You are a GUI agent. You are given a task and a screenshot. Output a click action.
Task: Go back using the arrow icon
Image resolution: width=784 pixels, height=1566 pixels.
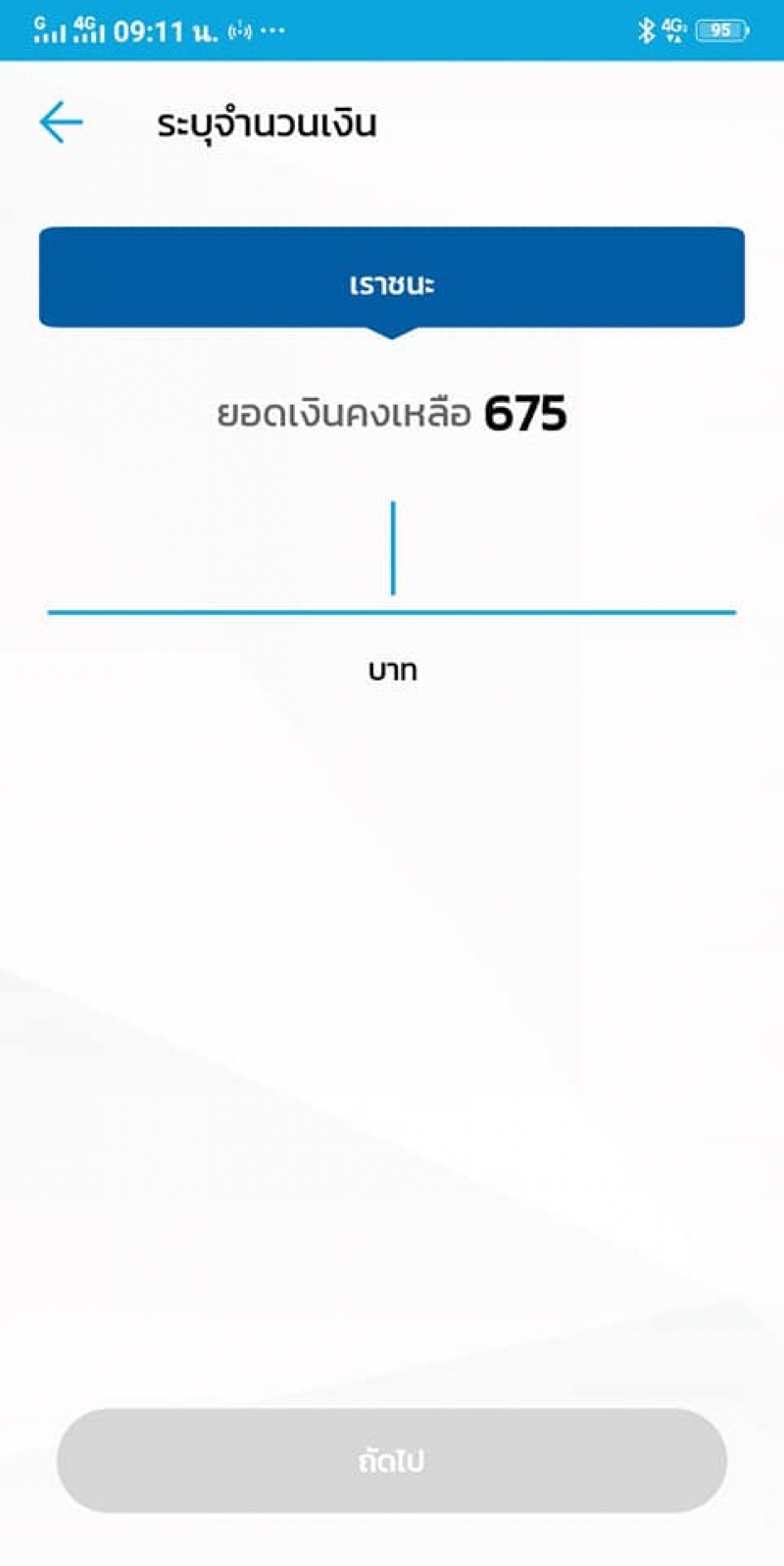61,123
